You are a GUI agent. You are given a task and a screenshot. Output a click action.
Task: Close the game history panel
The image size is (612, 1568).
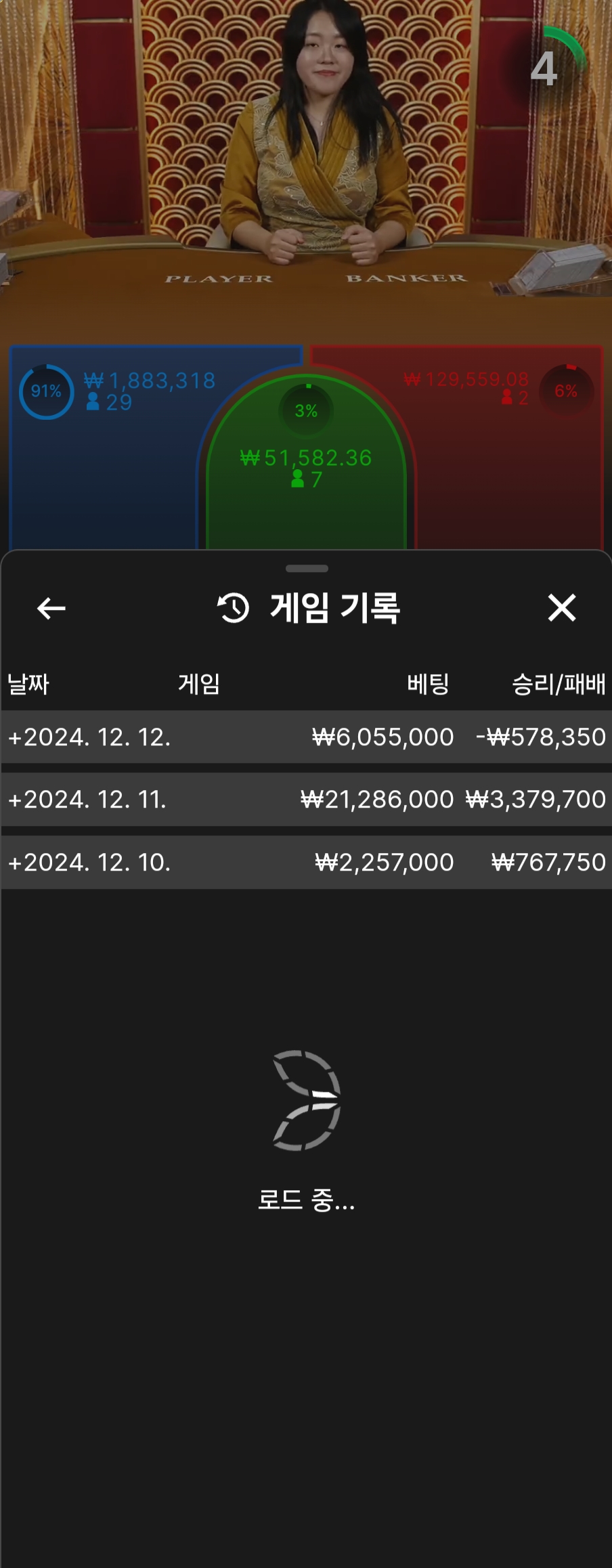(x=561, y=608)
